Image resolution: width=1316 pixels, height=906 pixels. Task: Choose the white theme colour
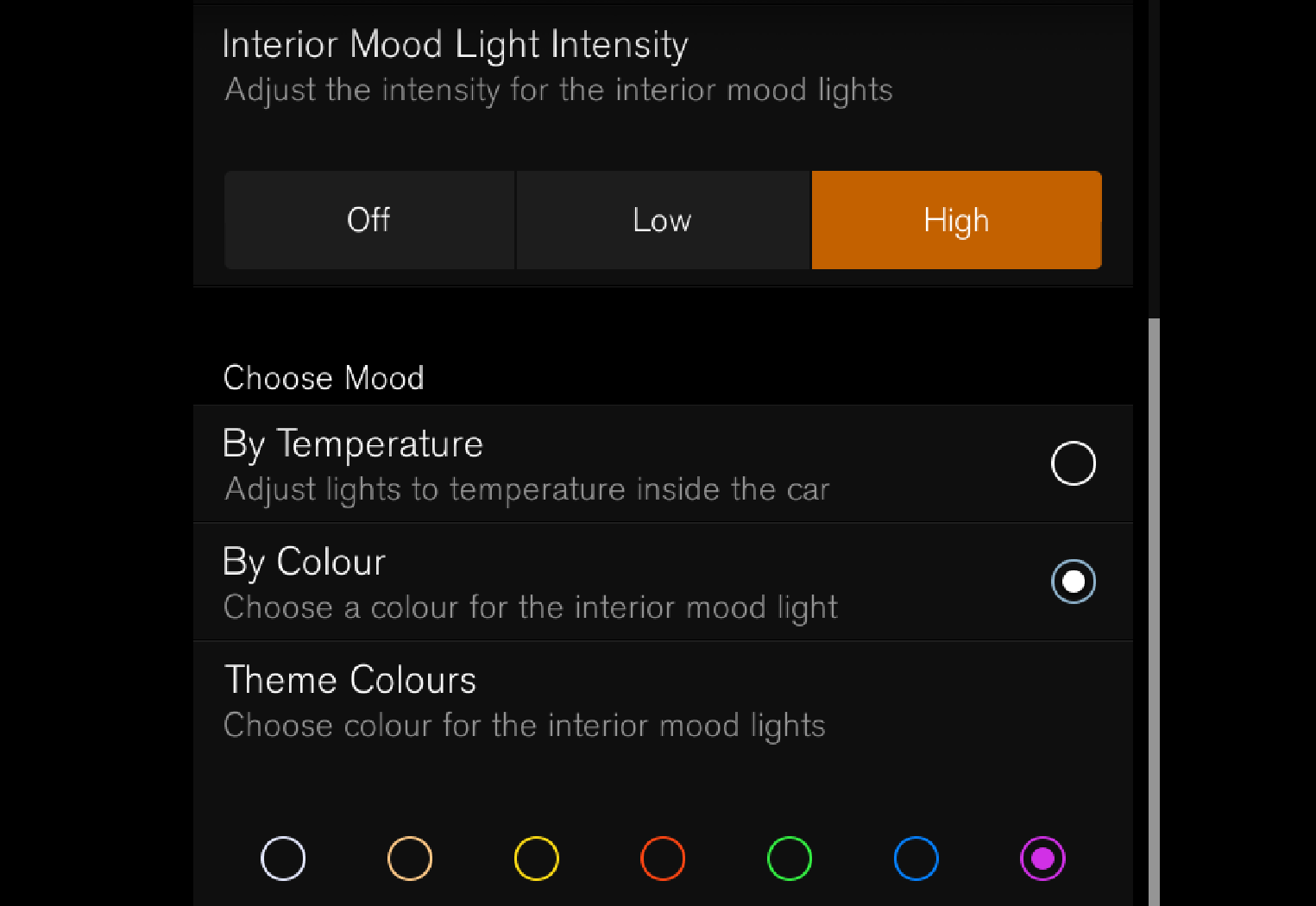pos(283,859)
